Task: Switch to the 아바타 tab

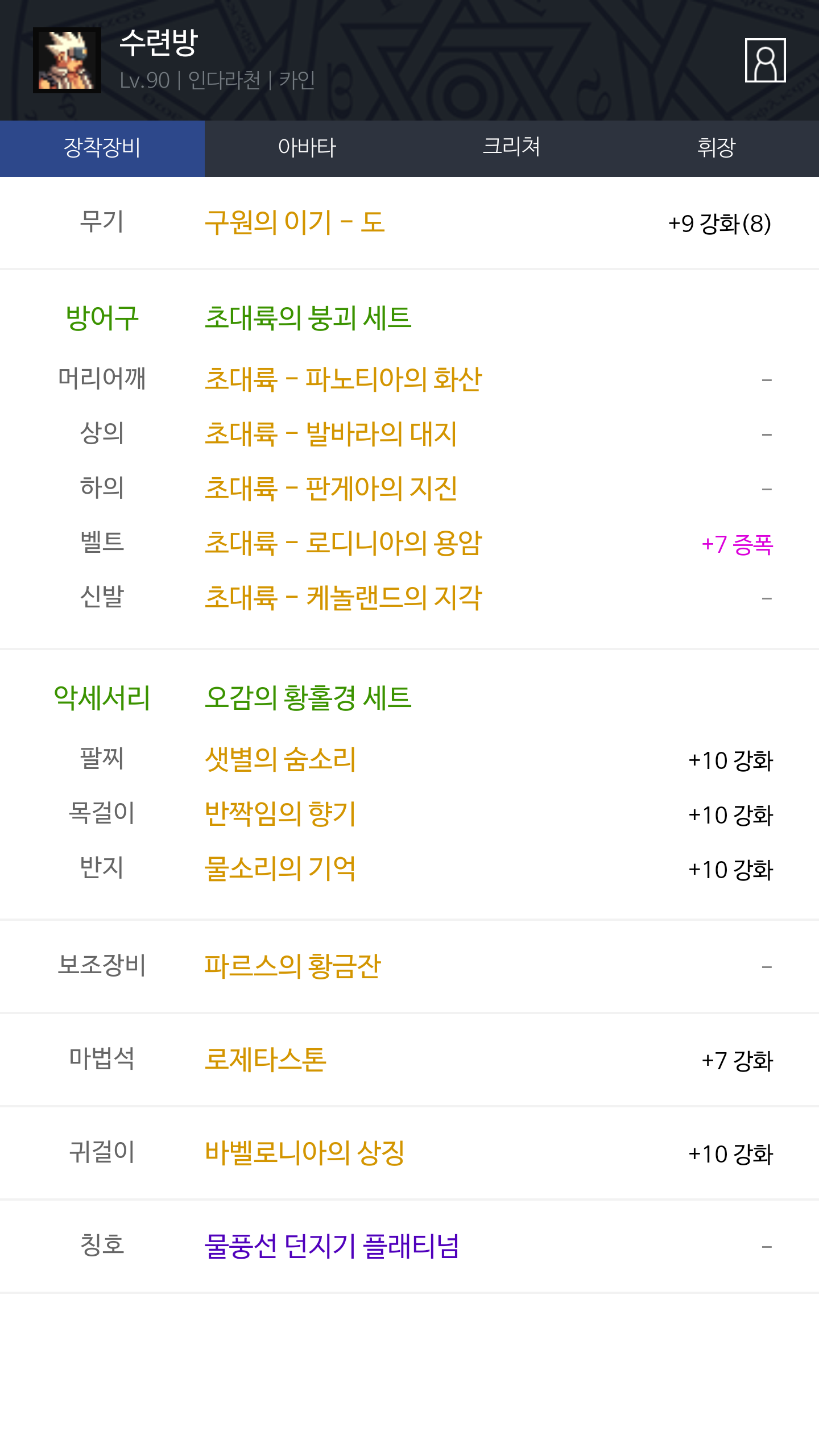Action: 307,148
